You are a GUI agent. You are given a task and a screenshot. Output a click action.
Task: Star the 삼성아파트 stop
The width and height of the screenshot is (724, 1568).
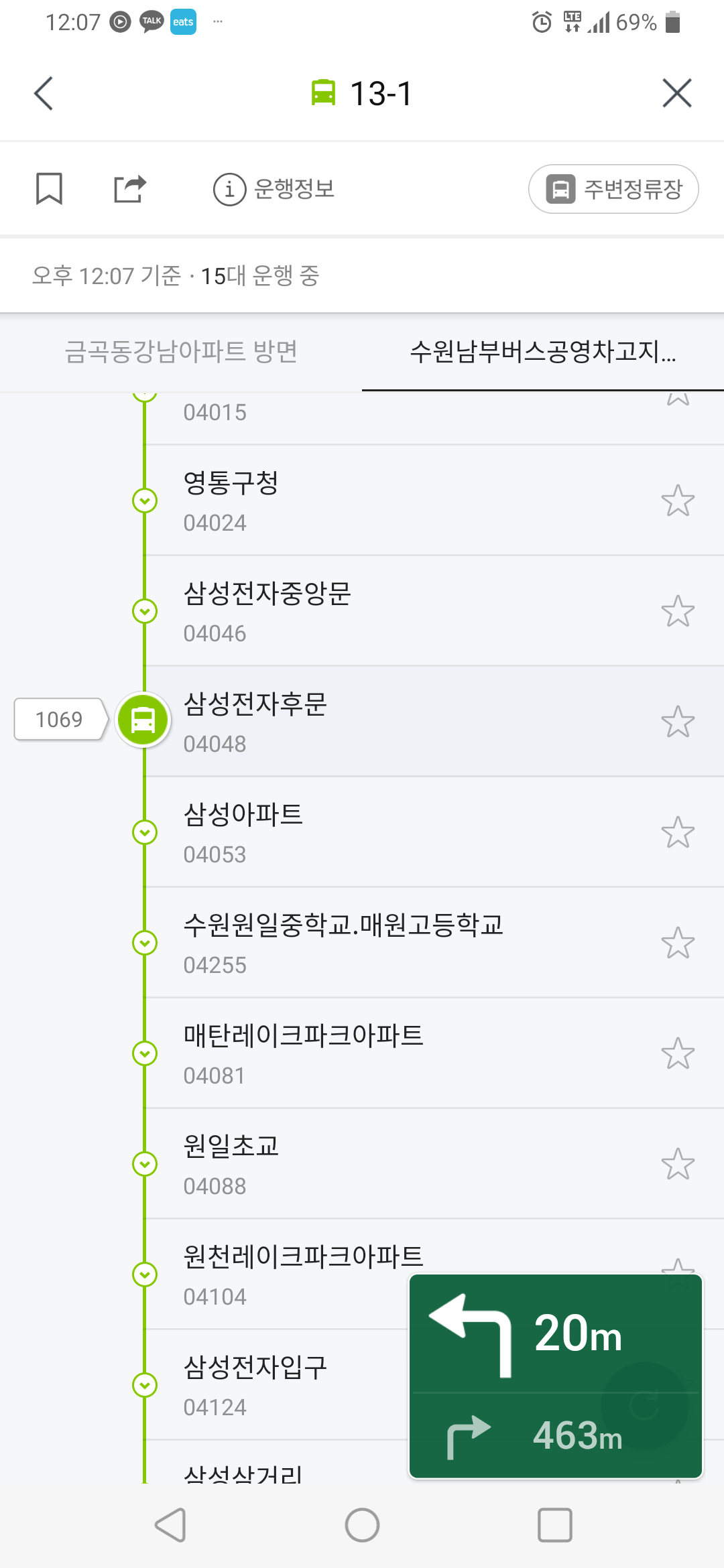tap(678, 832)
